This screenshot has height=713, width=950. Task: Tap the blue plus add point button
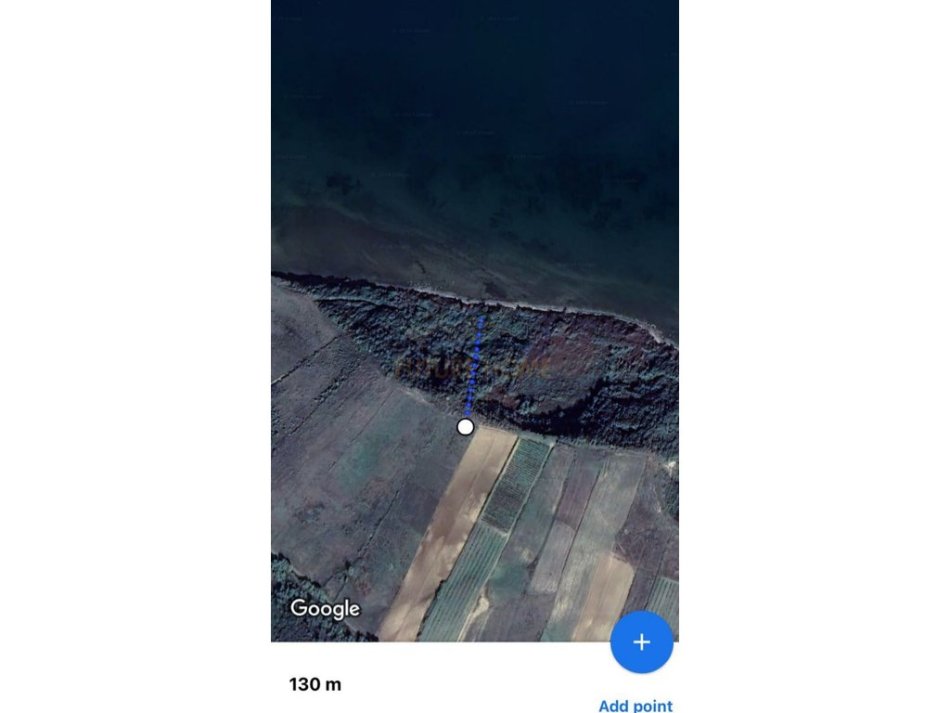(x=641, y=642)
